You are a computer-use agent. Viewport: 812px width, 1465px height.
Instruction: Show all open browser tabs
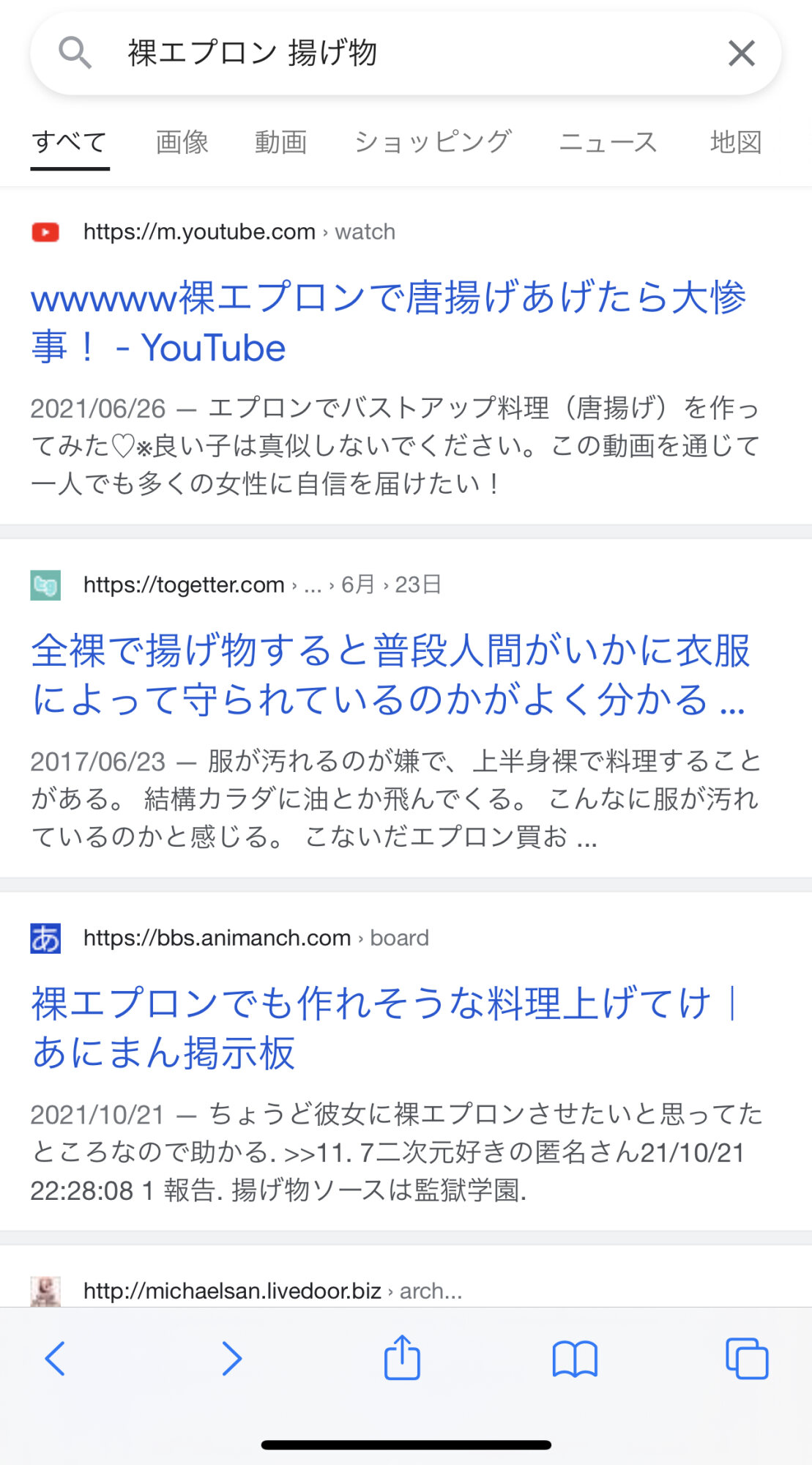(x=746, y=1359)
